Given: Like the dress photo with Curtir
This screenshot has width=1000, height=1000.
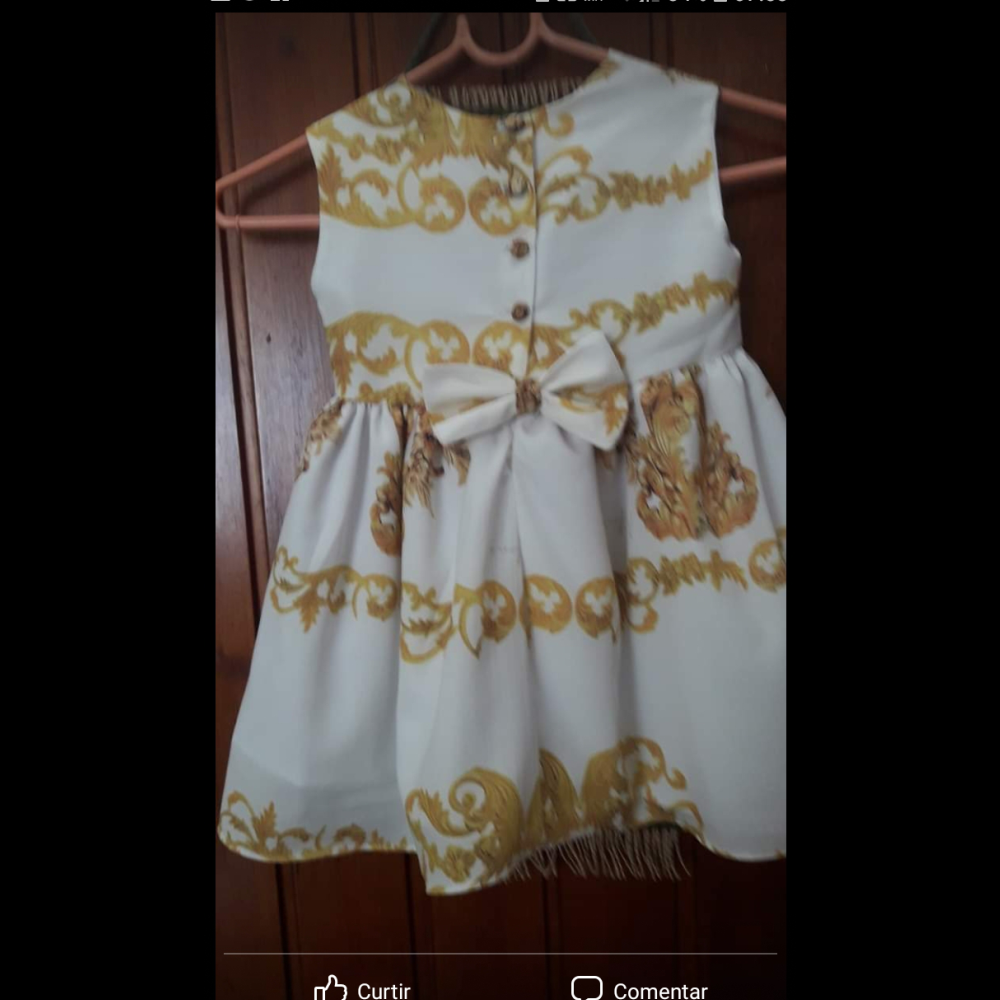Looking at the screenshot, I should click(x=362, y=989).
